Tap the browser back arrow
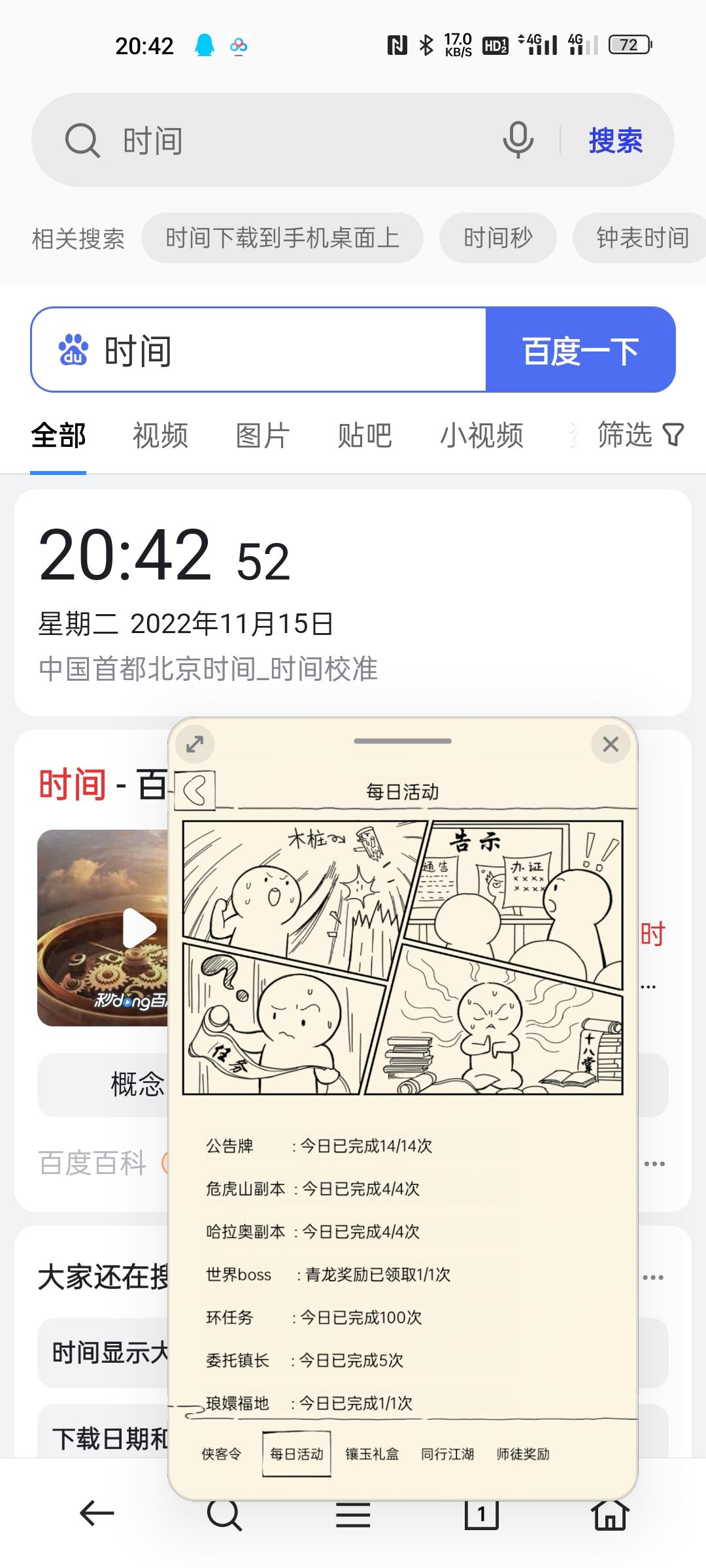Image resolution: width=706 pixels, height=1568 pixels. click(x=97, y=1513)
